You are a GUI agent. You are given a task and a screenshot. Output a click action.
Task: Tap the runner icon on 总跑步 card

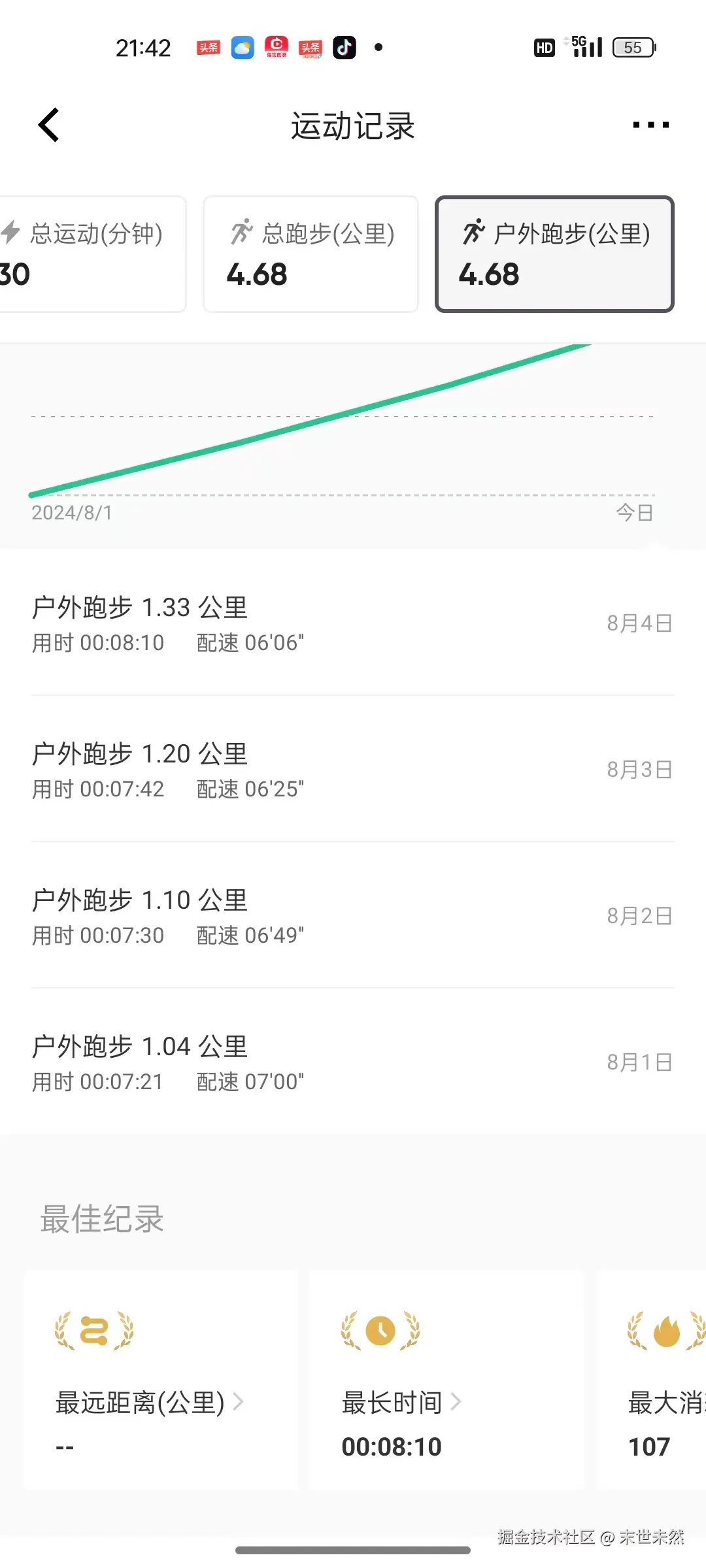point(242,233)
